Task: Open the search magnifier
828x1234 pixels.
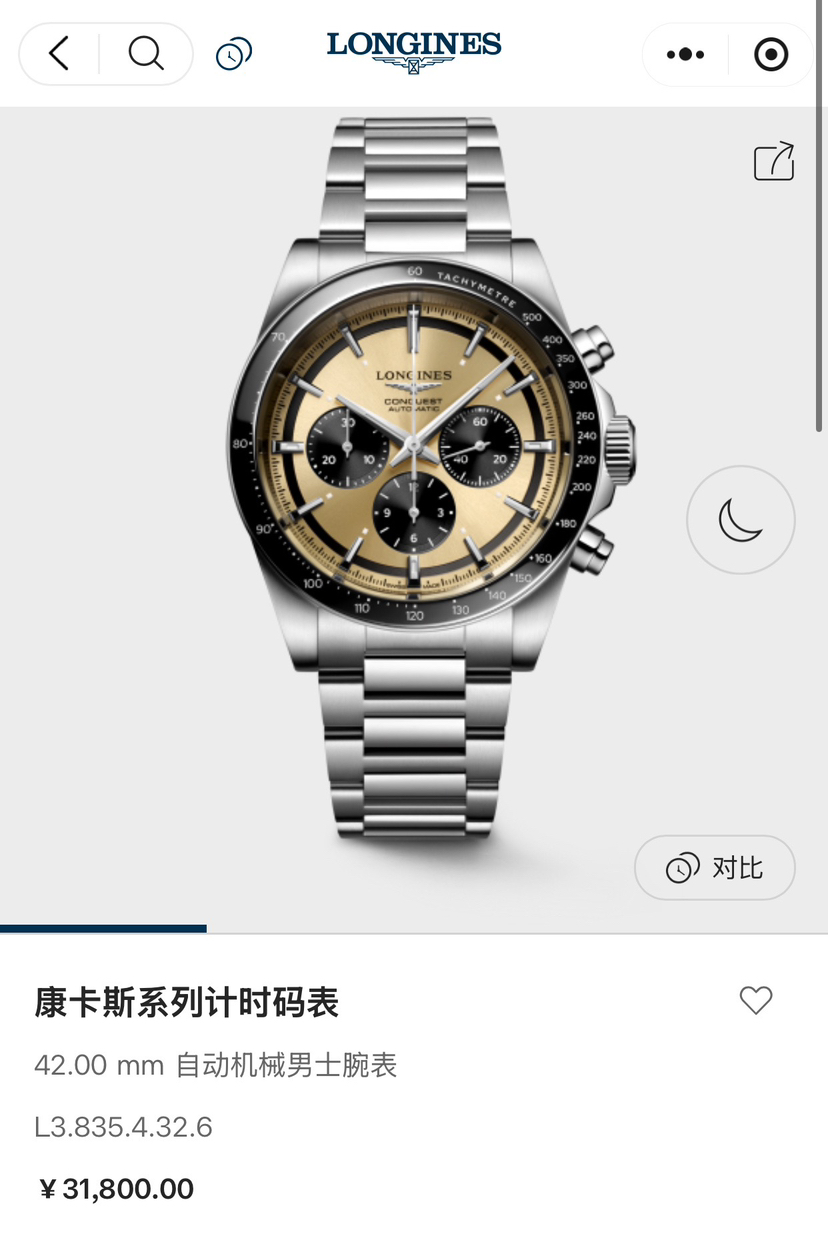Action: 146,54
